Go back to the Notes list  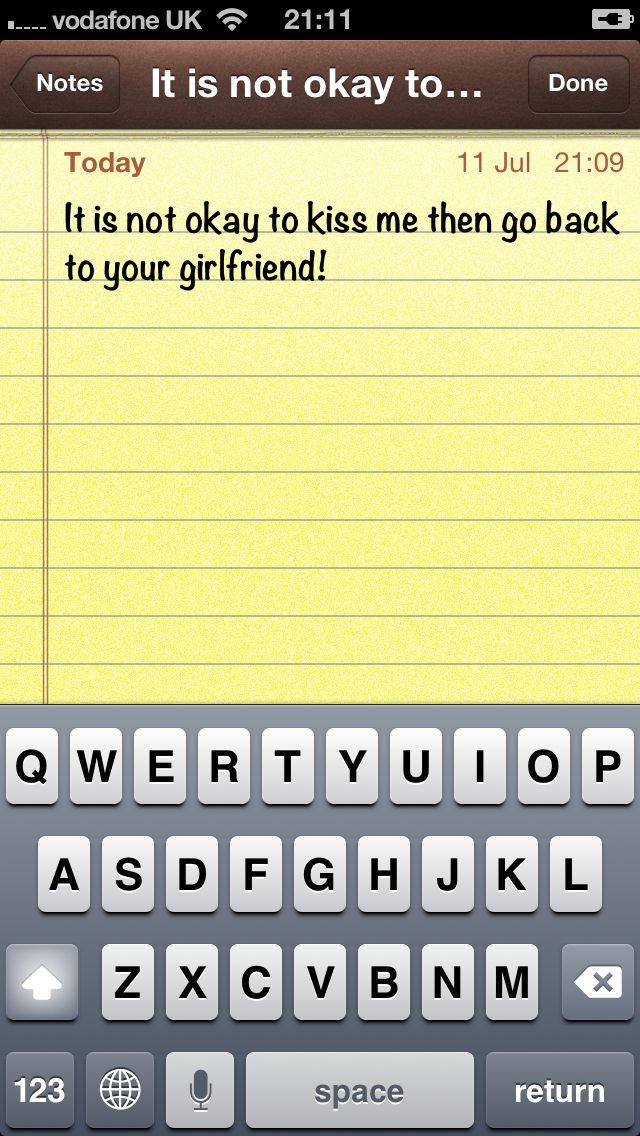click(66, 84)
